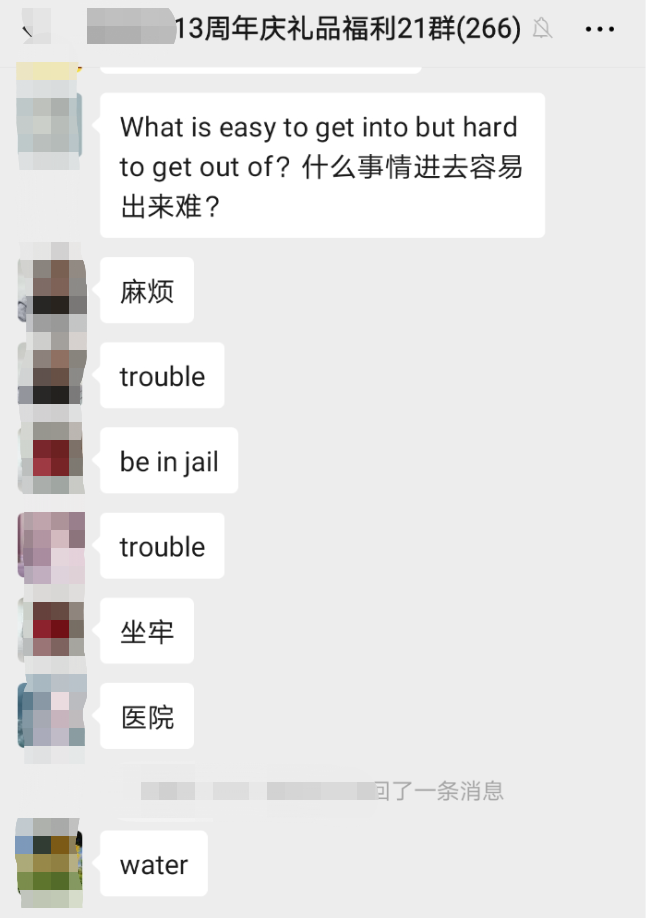Go back from the group chat
This screenshot has height=918, width=646.
point(28,30)
